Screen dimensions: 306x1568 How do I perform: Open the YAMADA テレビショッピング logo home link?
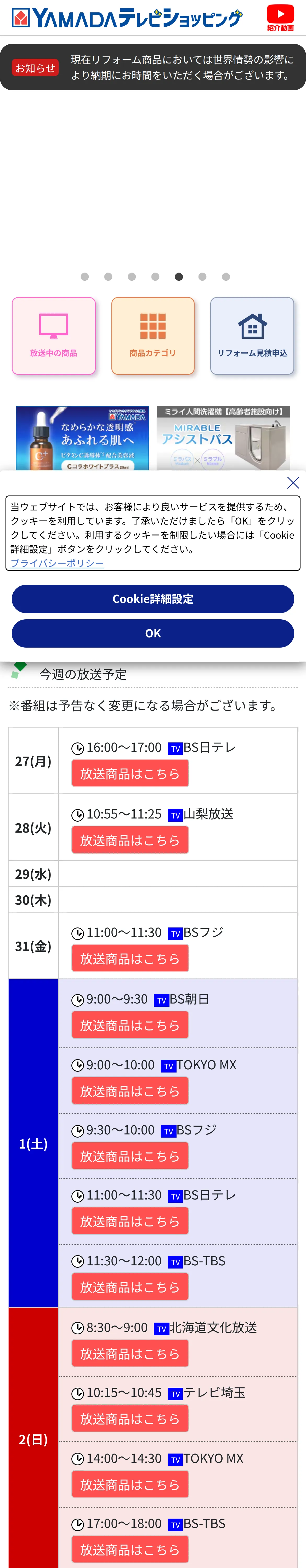point(127,18)
